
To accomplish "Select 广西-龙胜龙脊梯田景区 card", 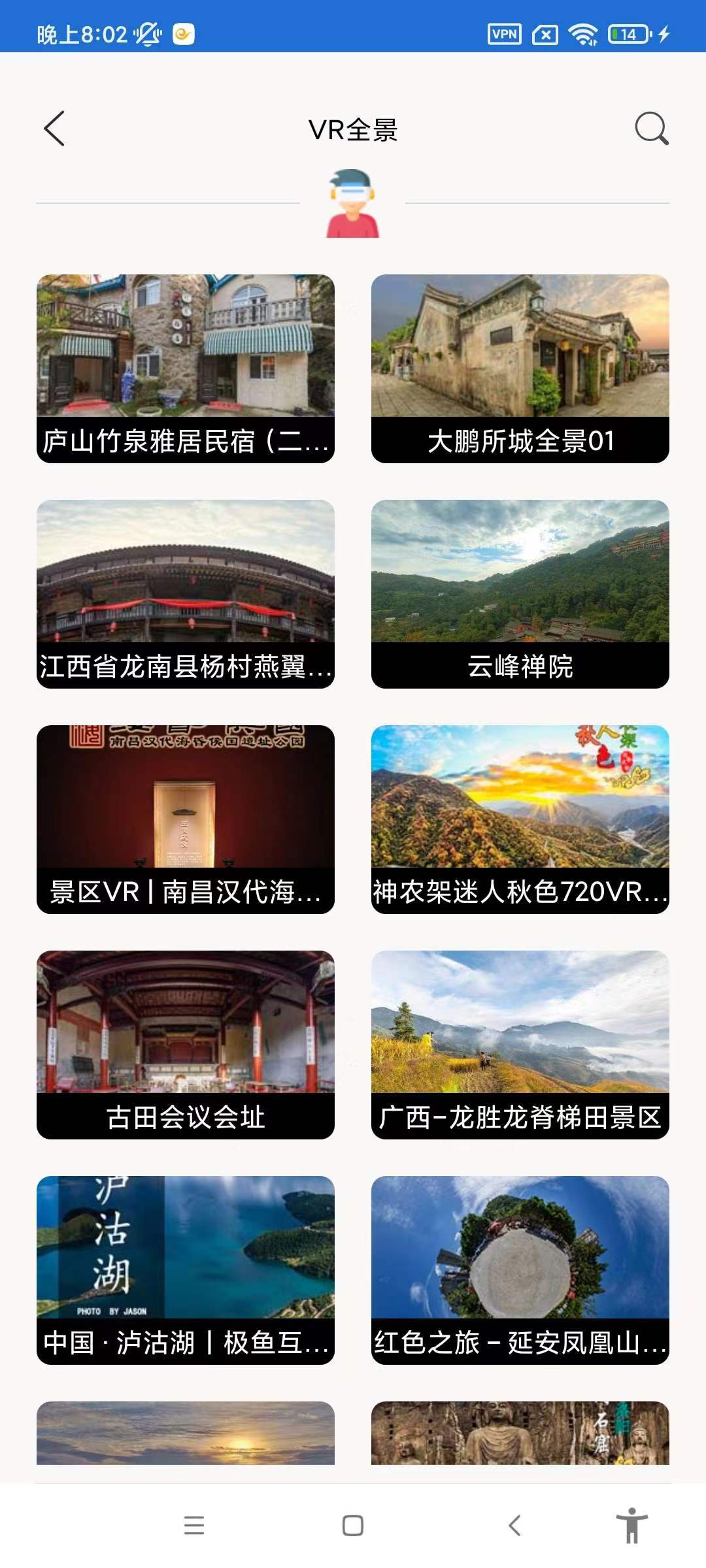I will tap(520, 1045).
